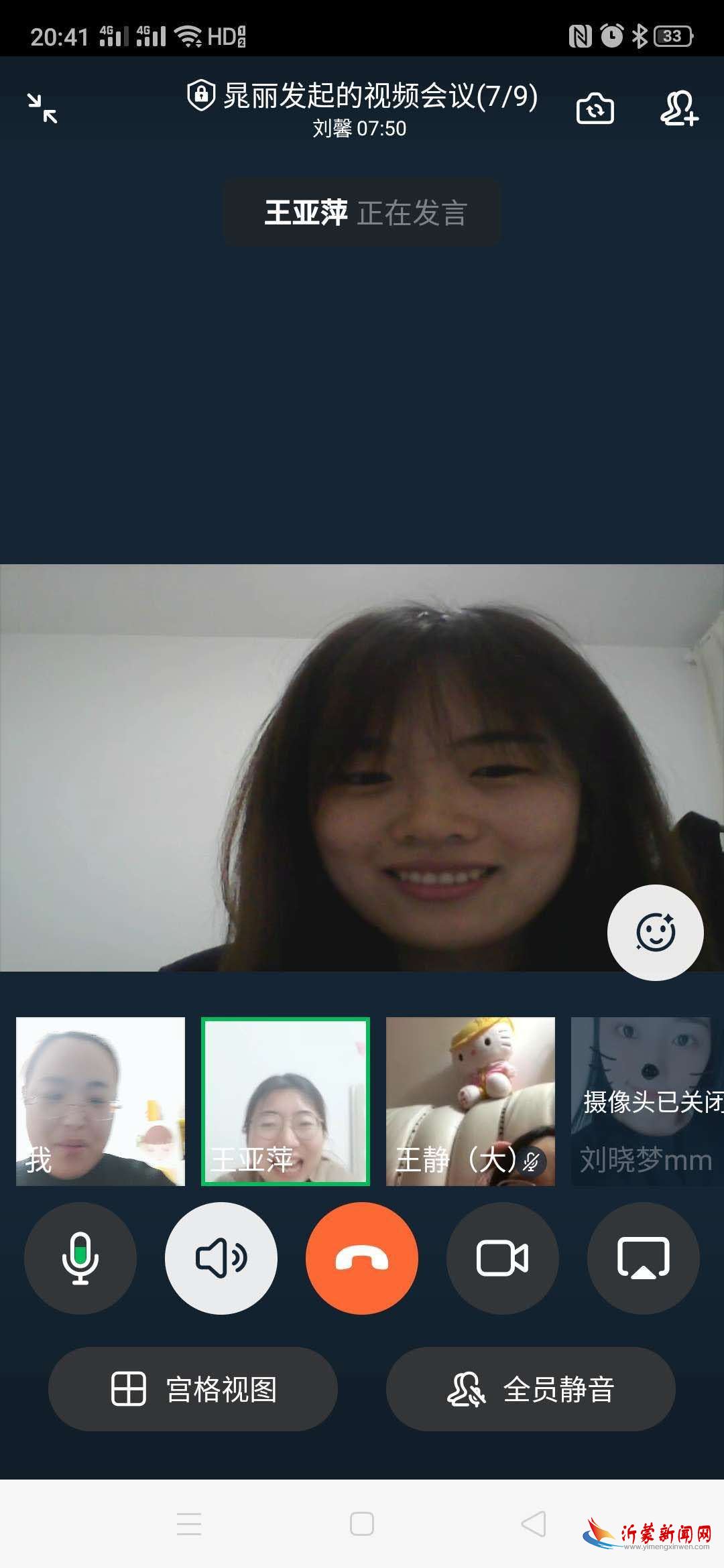Image resolution: width=724 pixels, height=1568 pixels.
Task: Add a participant to the meeting
Action: pos(679,109)
